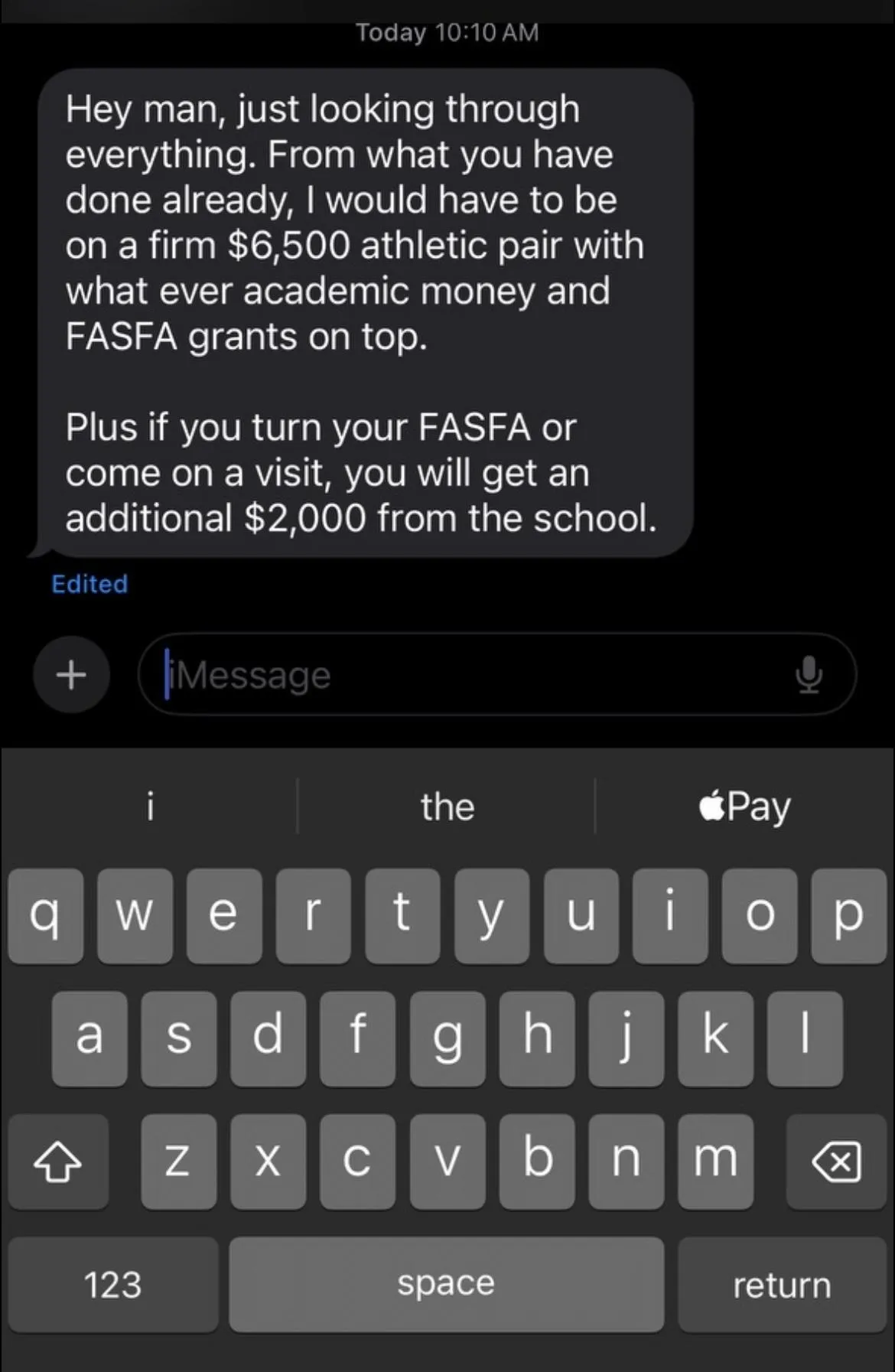Choose the Apple Pay suggestion

744,807
